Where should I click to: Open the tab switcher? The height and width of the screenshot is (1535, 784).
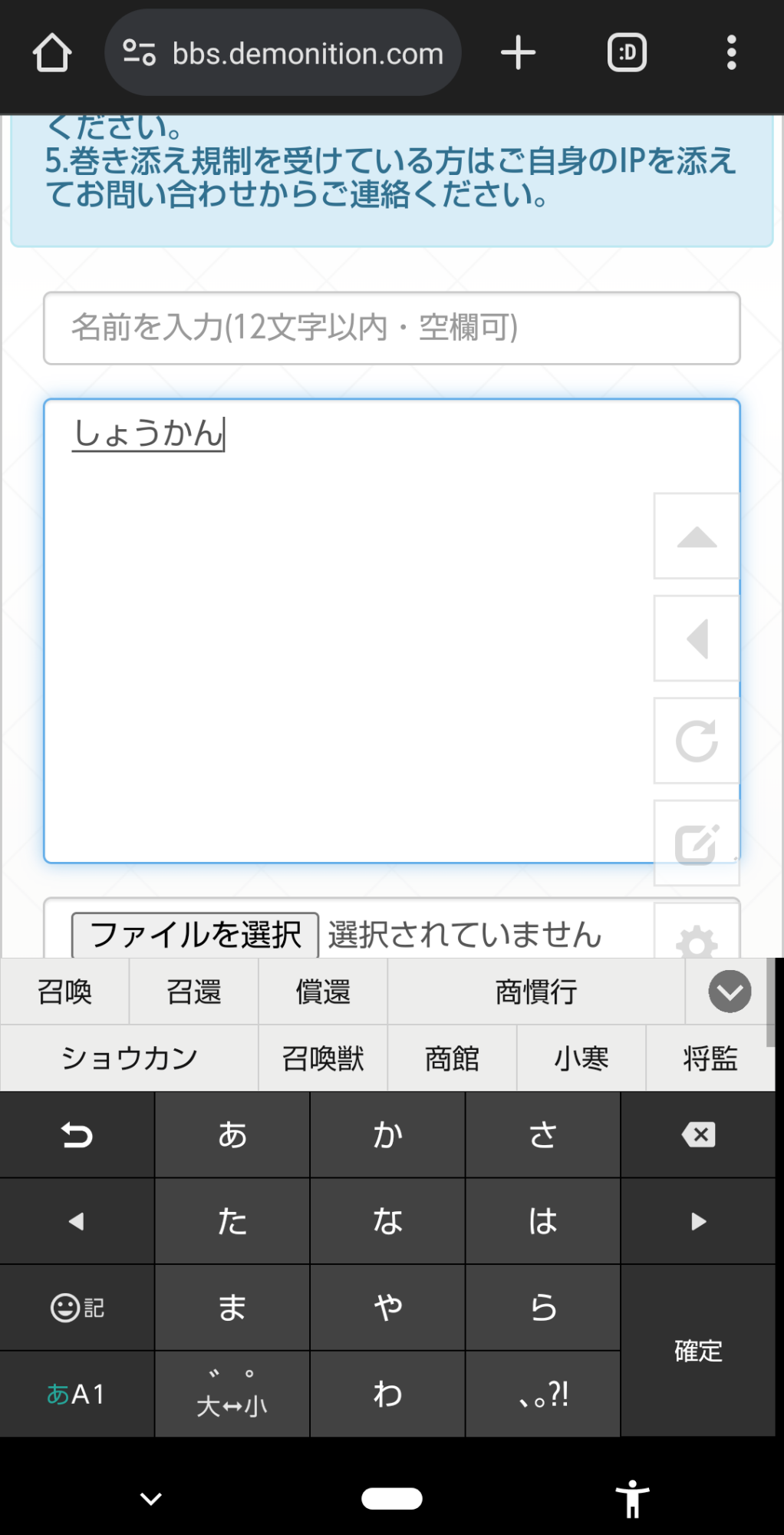pyautogui.click(x=627, y=53)
